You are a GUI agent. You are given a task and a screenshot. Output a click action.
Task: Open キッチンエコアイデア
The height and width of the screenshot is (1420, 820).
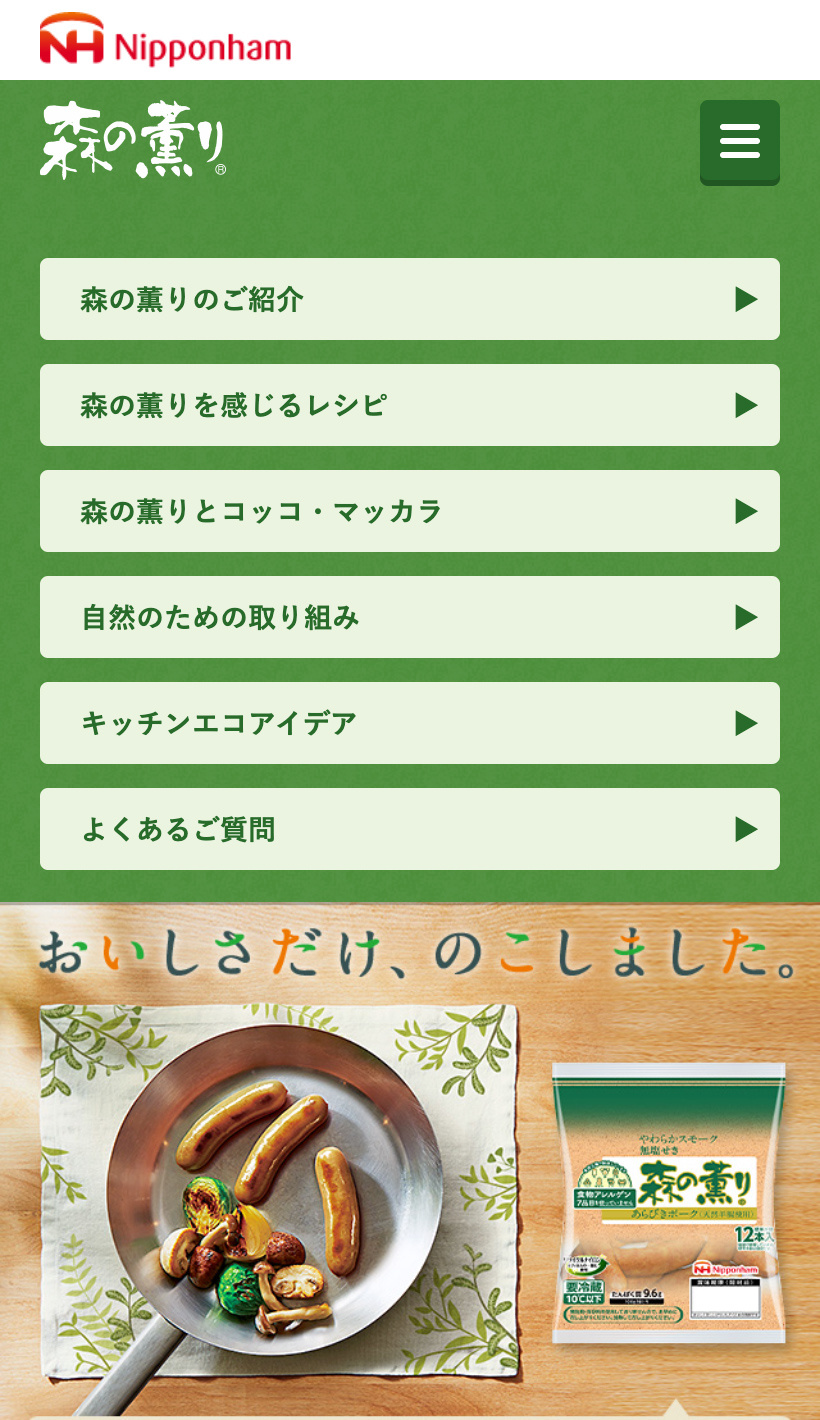click(409, 723)
